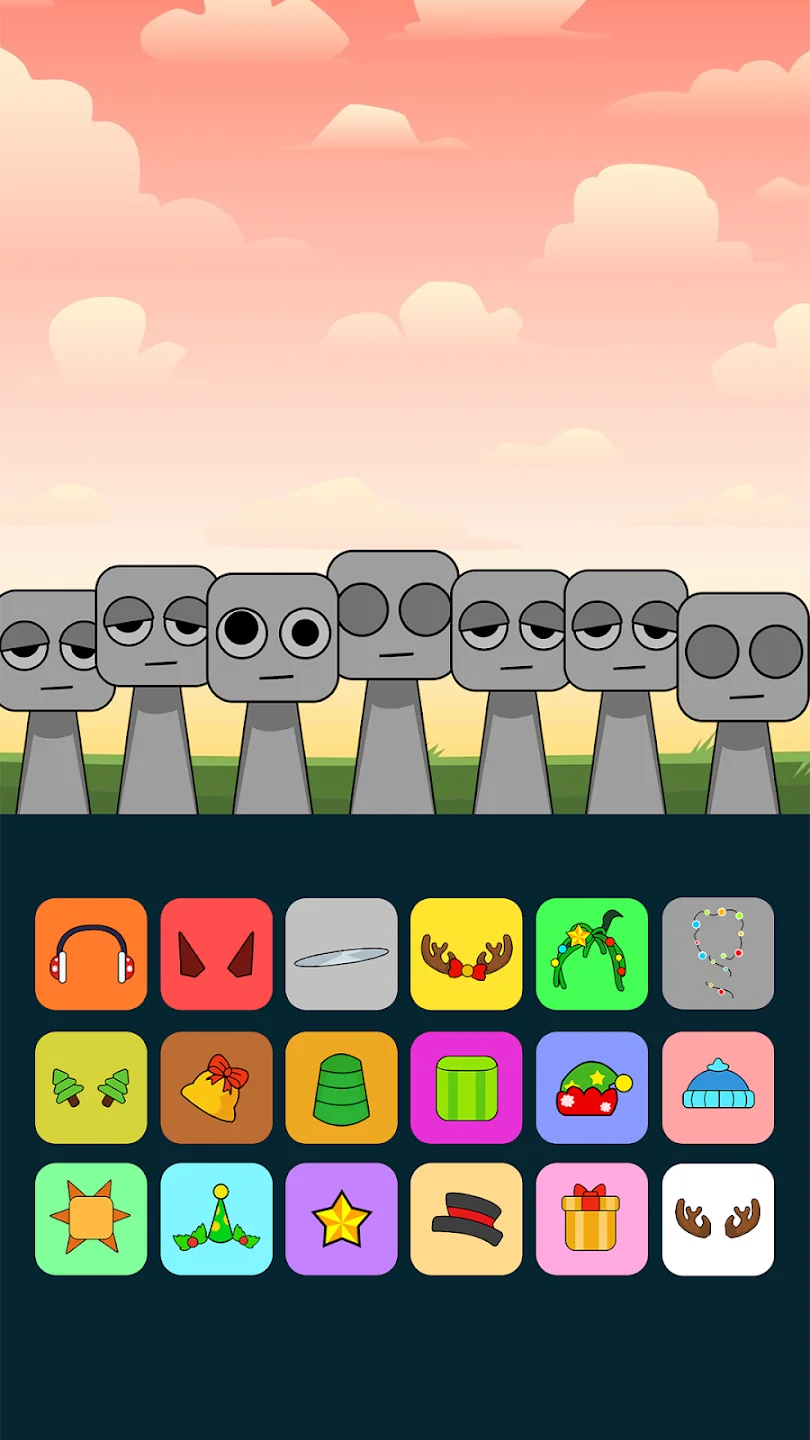Select the orange sun shape tile
Image resolution: width=810 pixels, height=1440 pixels.
coord(91,1219)
